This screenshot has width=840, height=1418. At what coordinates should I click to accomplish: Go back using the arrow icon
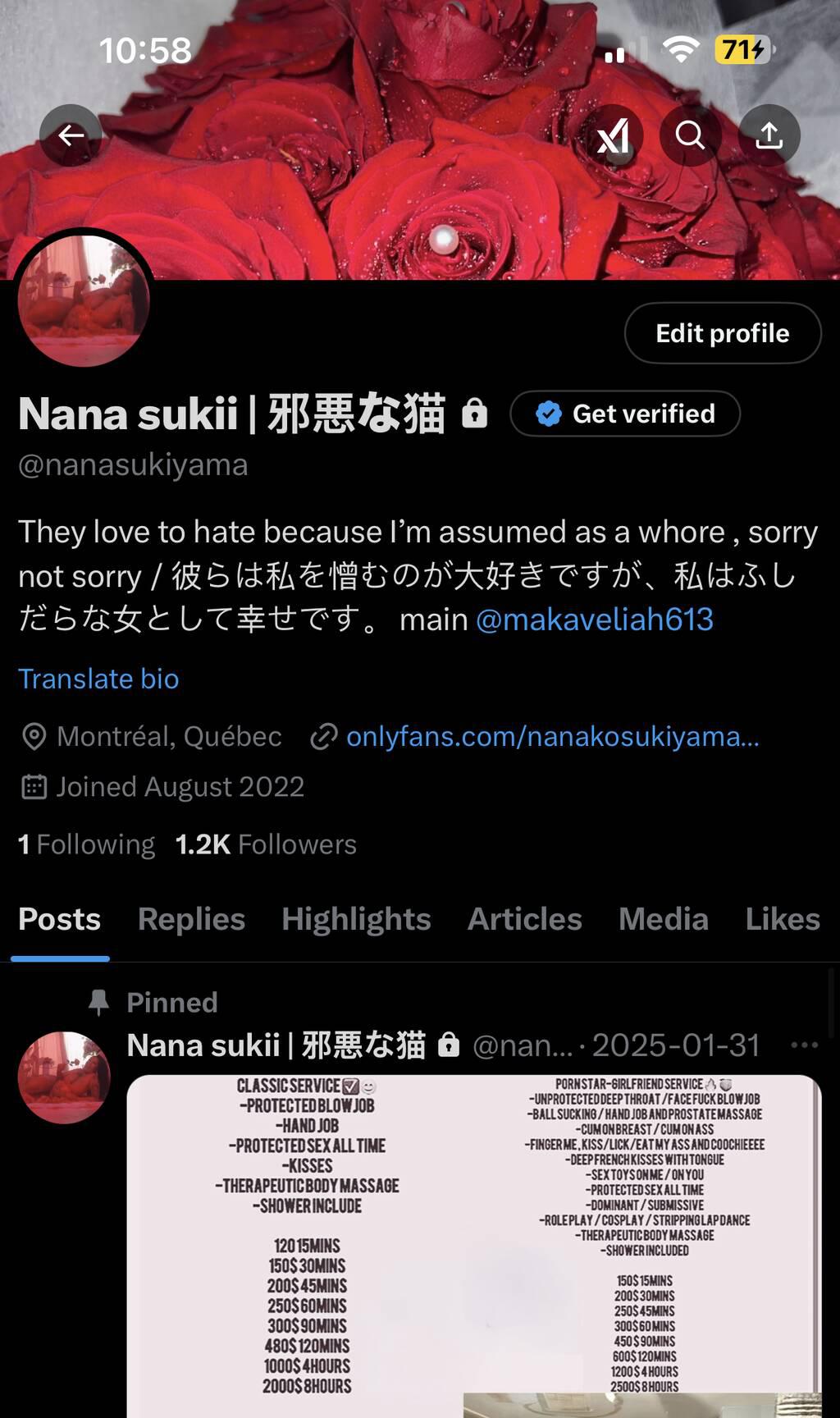click(71, 135)
